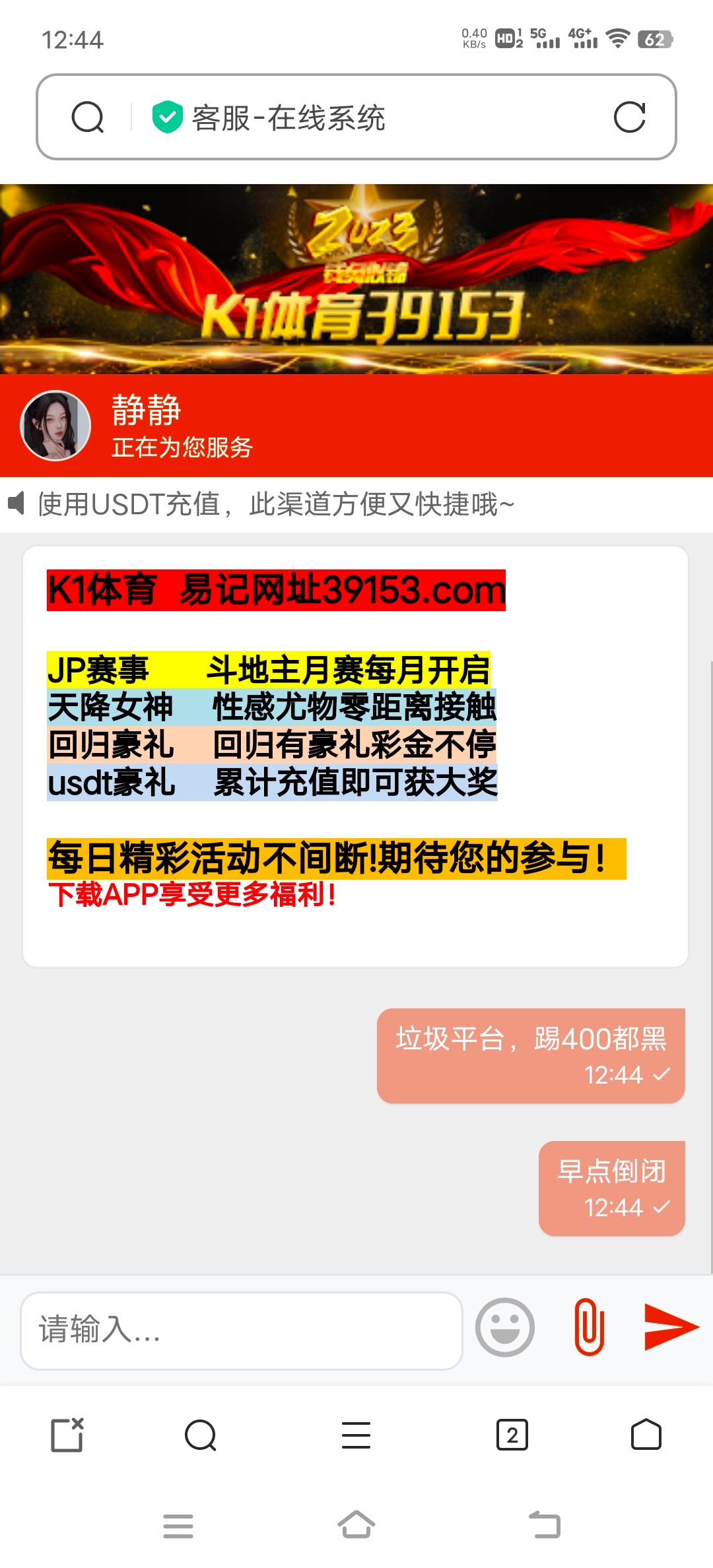Screen dimensions: 713x1568
Task: Focus the 请输入 message input field
Action: point(242,1330)
